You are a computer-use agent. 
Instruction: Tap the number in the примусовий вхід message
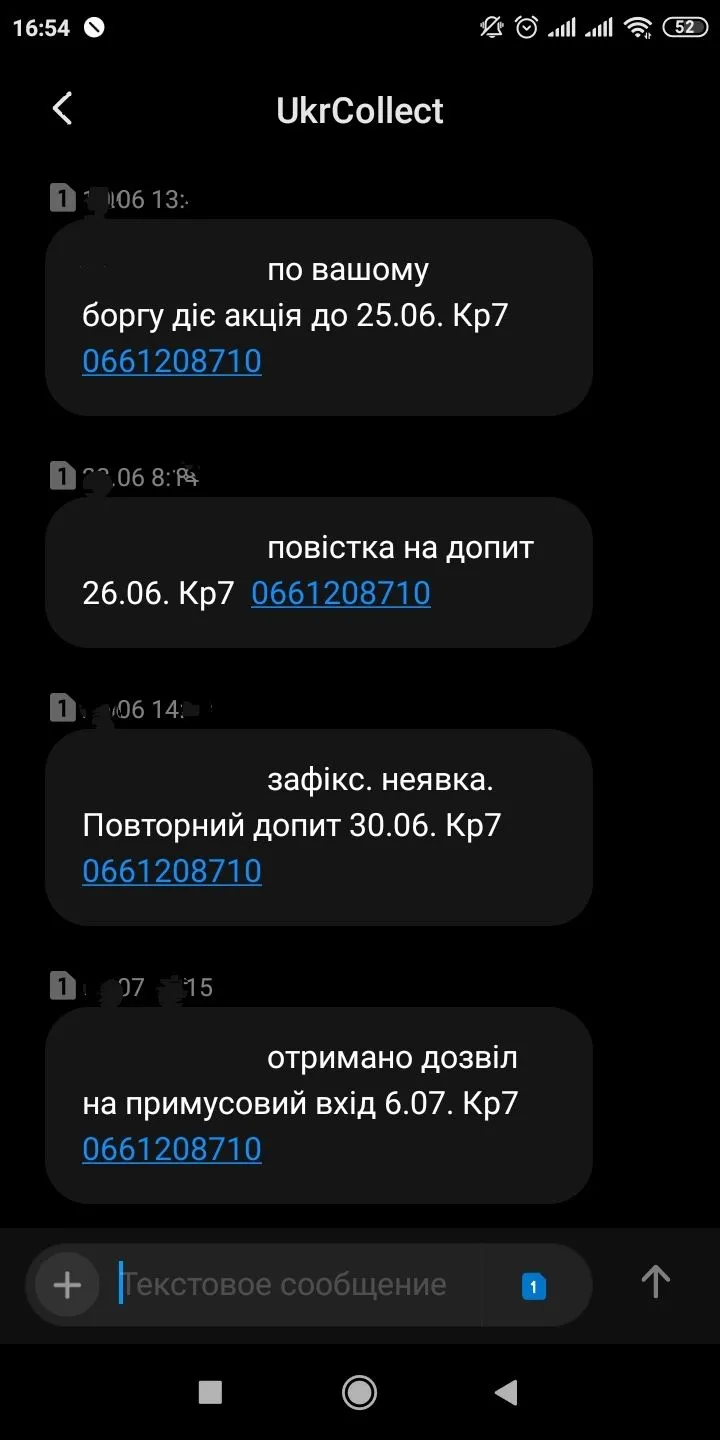pyautogui.click(x=172, y=1149)
